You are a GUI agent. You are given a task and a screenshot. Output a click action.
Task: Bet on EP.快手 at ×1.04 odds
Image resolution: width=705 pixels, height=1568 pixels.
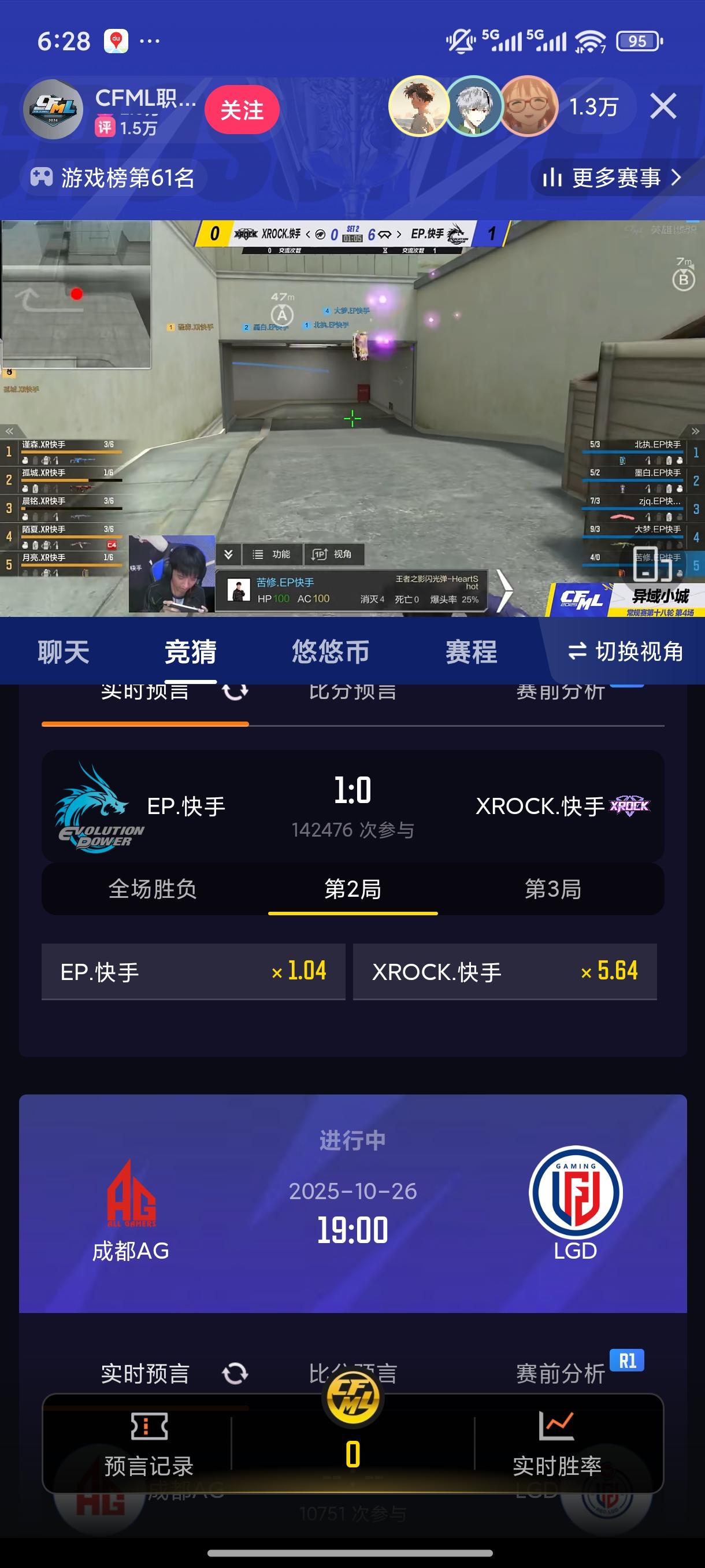[193, 972]
